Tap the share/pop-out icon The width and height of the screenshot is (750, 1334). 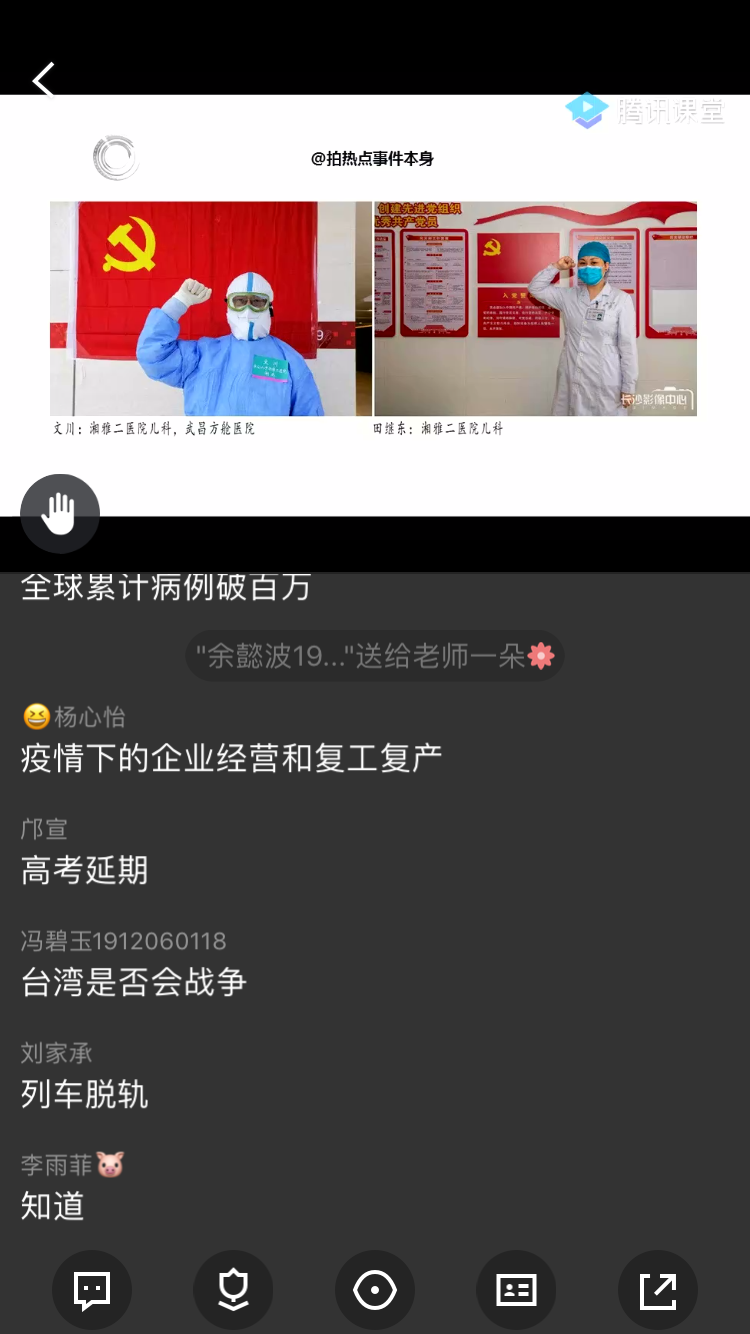click(x=658, y=1290)
